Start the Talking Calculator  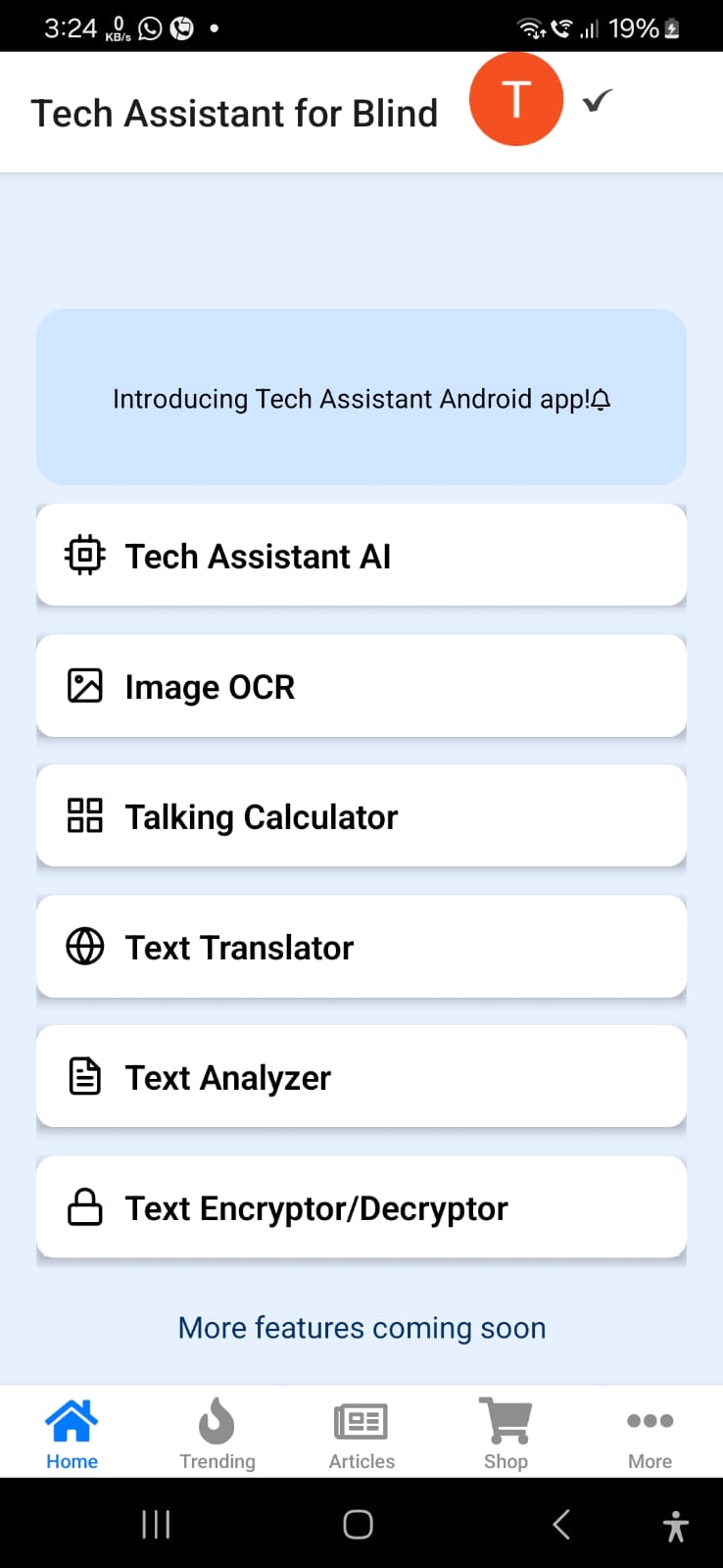pos(361,816)
